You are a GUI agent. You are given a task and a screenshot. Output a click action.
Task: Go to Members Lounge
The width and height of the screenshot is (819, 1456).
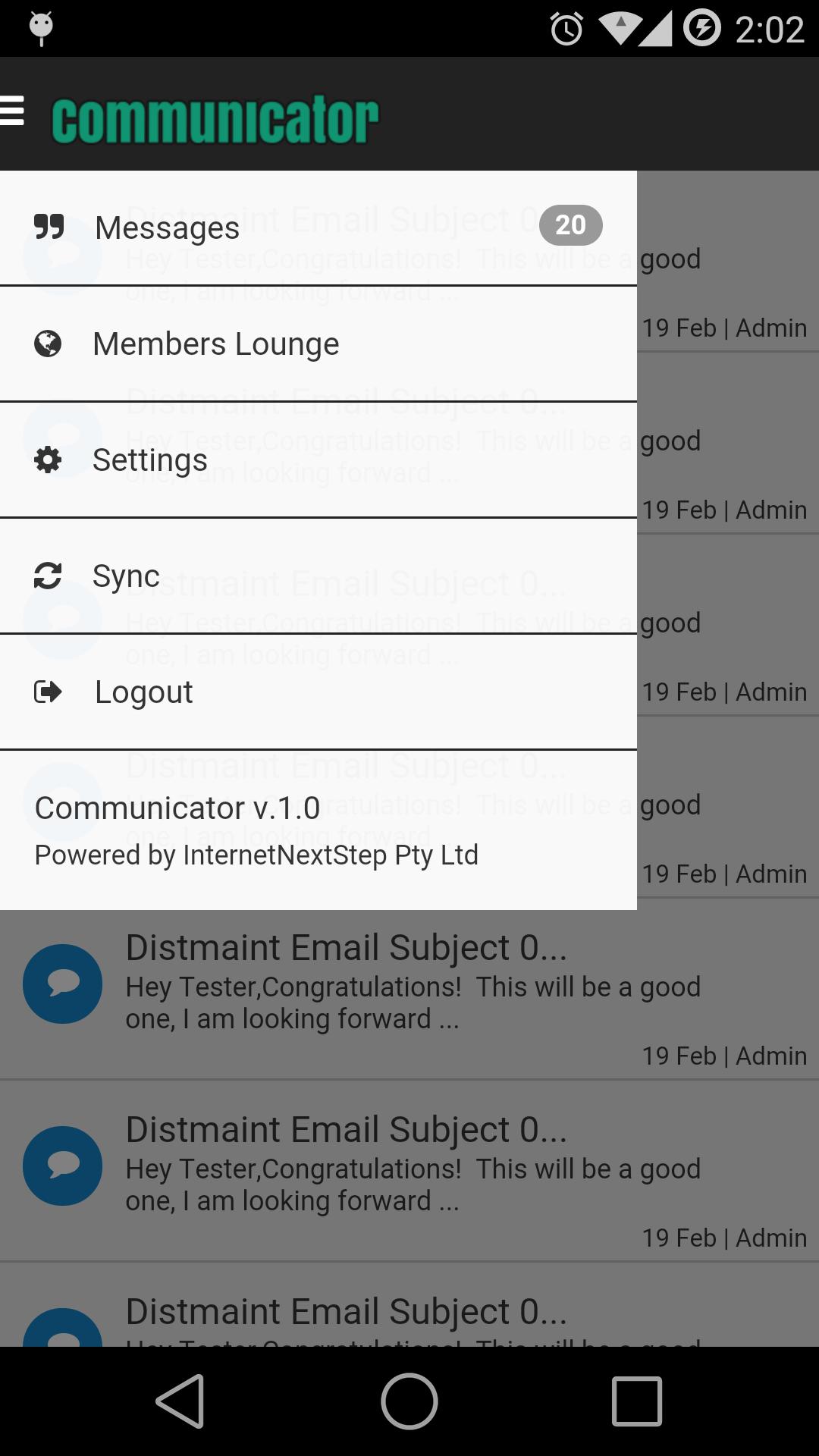[x=318, y=344]
